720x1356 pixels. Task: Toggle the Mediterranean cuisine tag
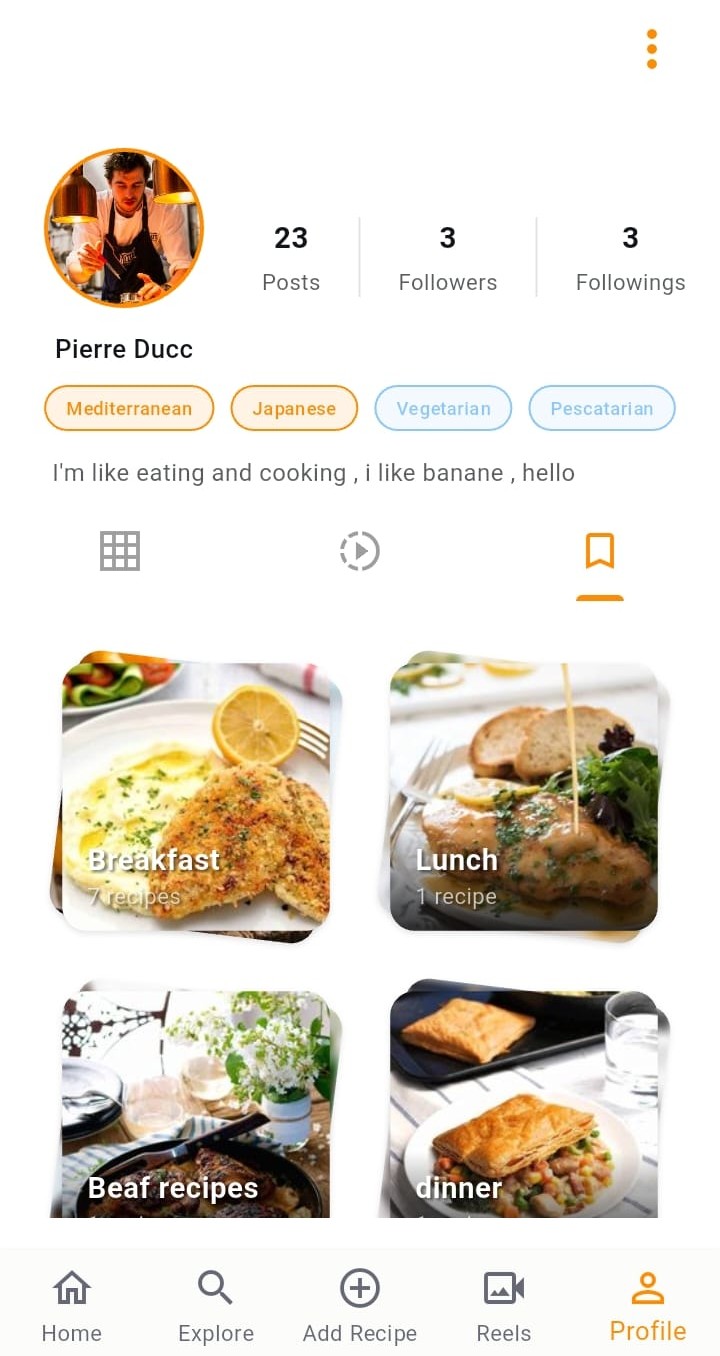coord(129,408)
